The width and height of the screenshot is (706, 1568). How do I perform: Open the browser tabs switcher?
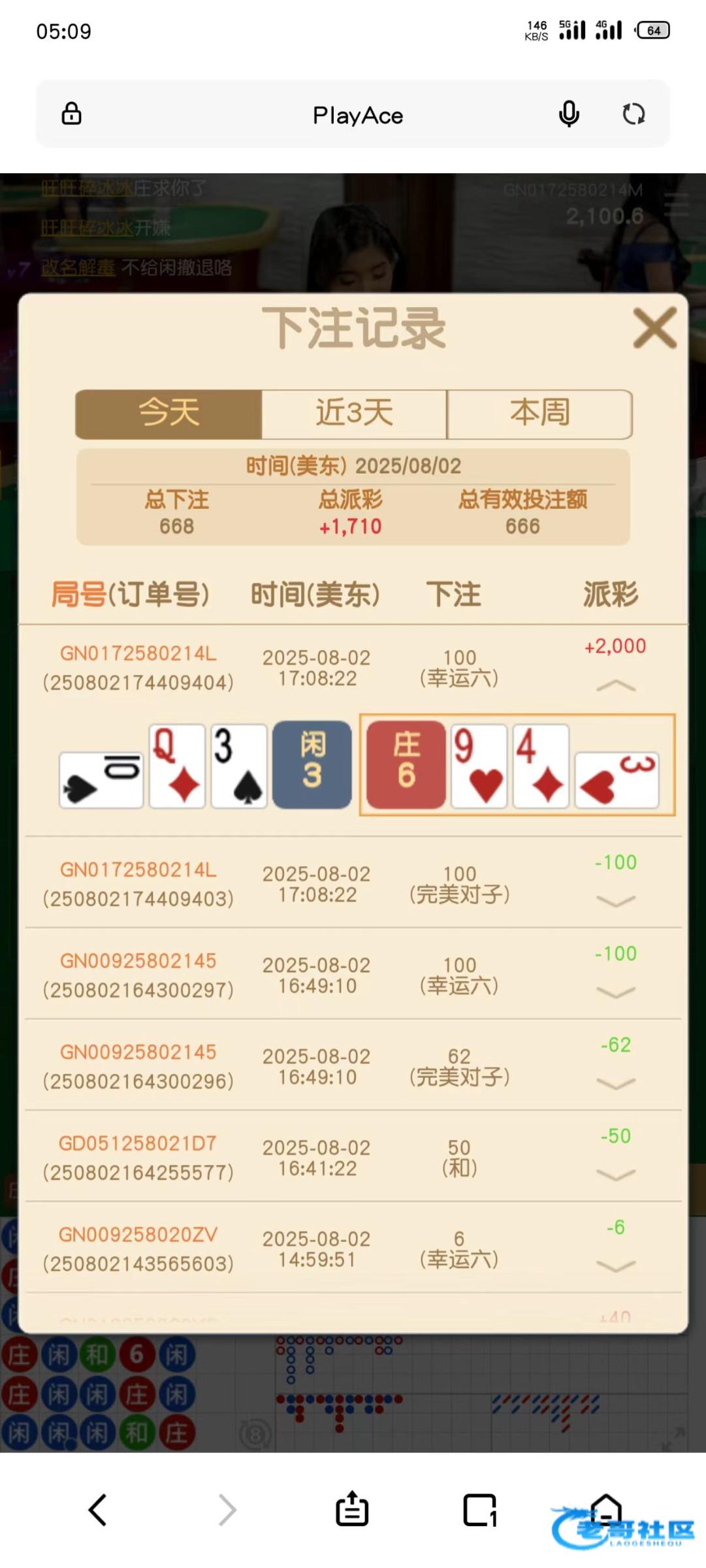click(x=480, y=1510)
